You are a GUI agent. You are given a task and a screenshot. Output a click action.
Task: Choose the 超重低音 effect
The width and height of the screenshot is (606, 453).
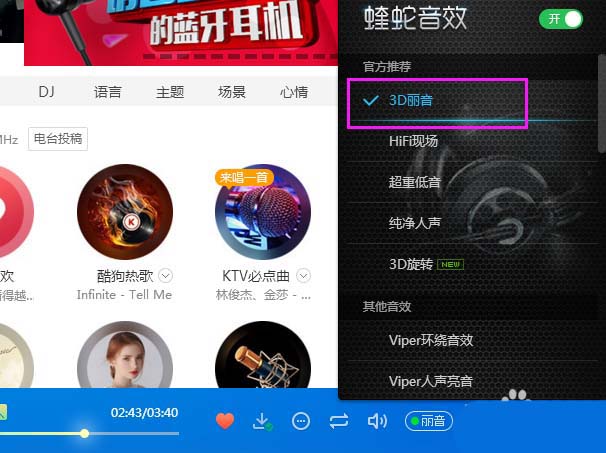click(x=414, y=182)
